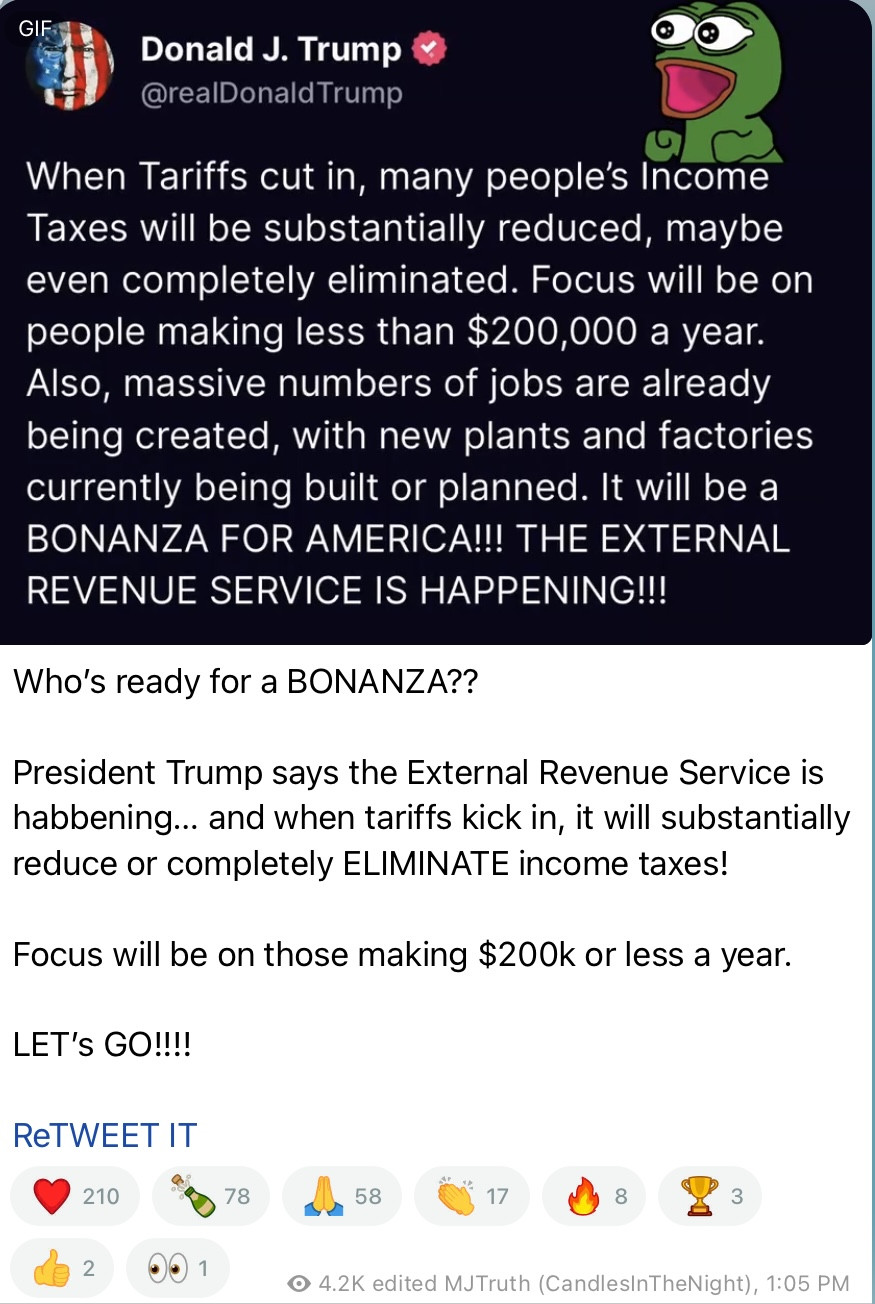875x1304 pixels.
Task: Add a clapping hands reaction
Action: coord(472,1196)
